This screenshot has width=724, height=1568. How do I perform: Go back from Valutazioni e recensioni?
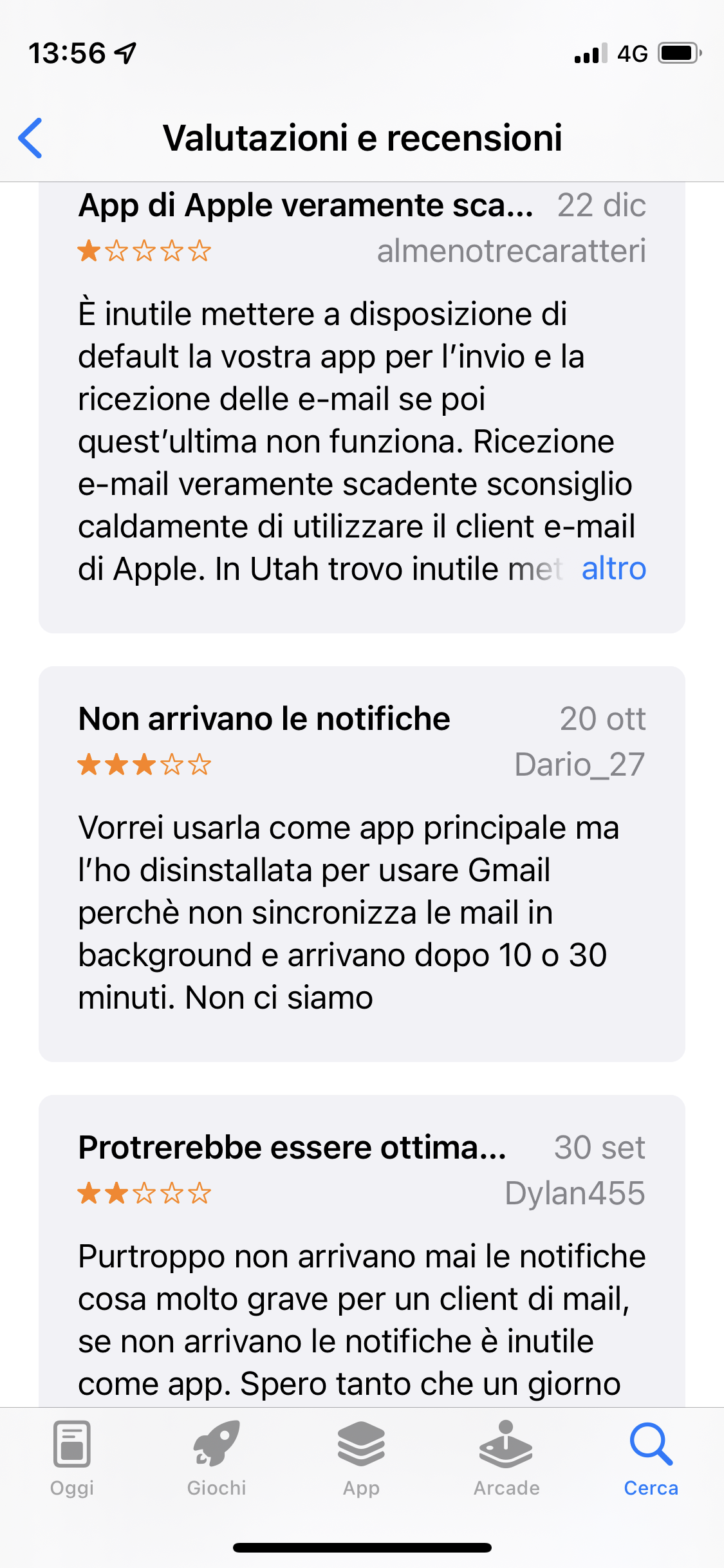tap(30, 138)
